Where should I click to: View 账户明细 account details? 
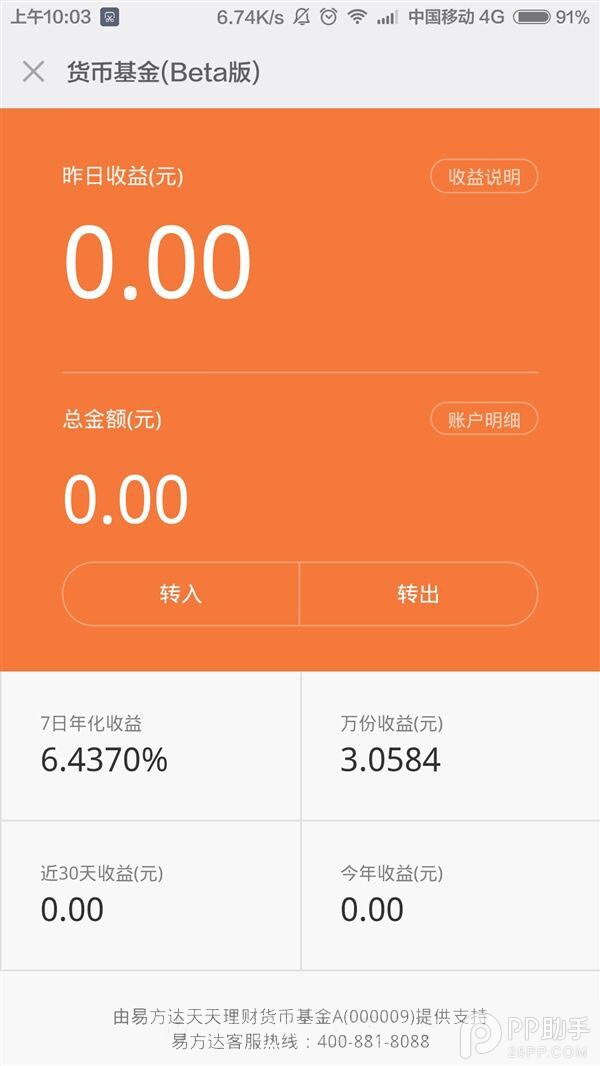coord(484,419)
